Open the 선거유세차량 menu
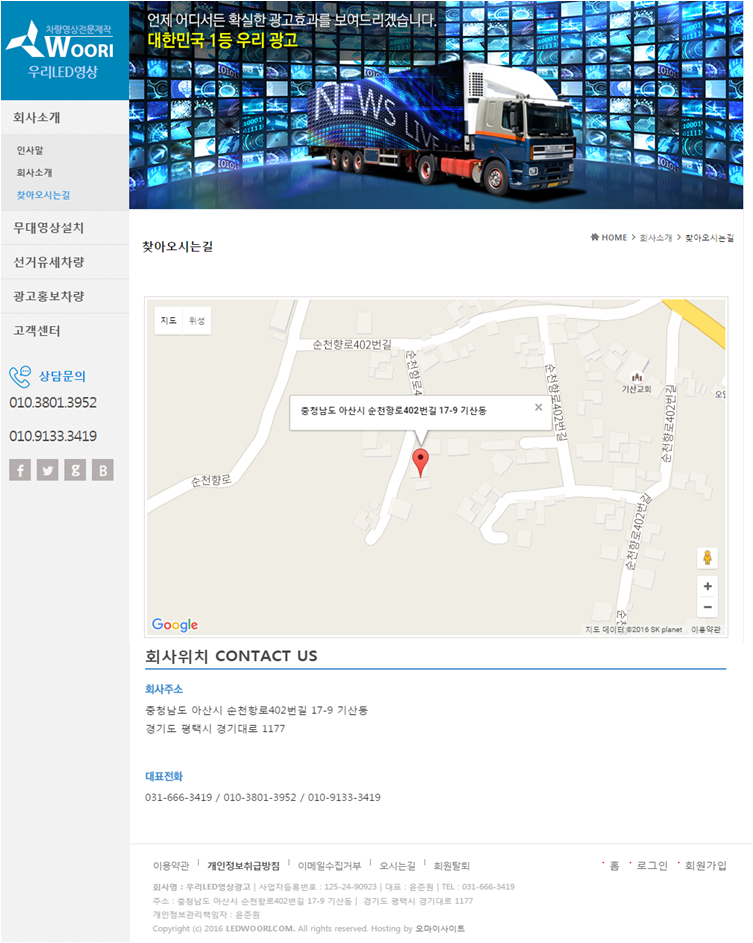The height and width of the screenshot is (943, 753). tap(48, 262)
